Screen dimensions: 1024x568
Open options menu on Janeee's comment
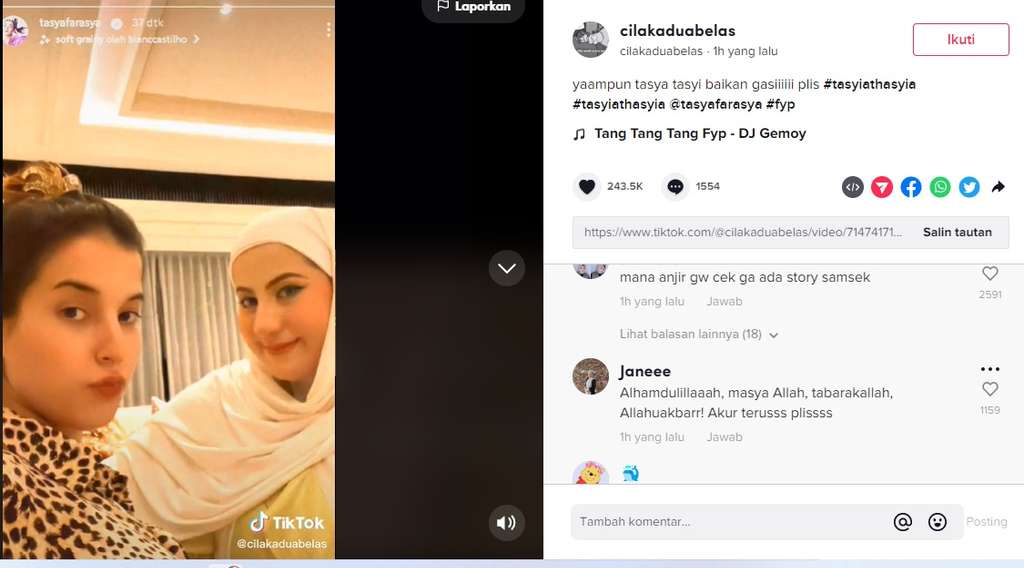990,369
